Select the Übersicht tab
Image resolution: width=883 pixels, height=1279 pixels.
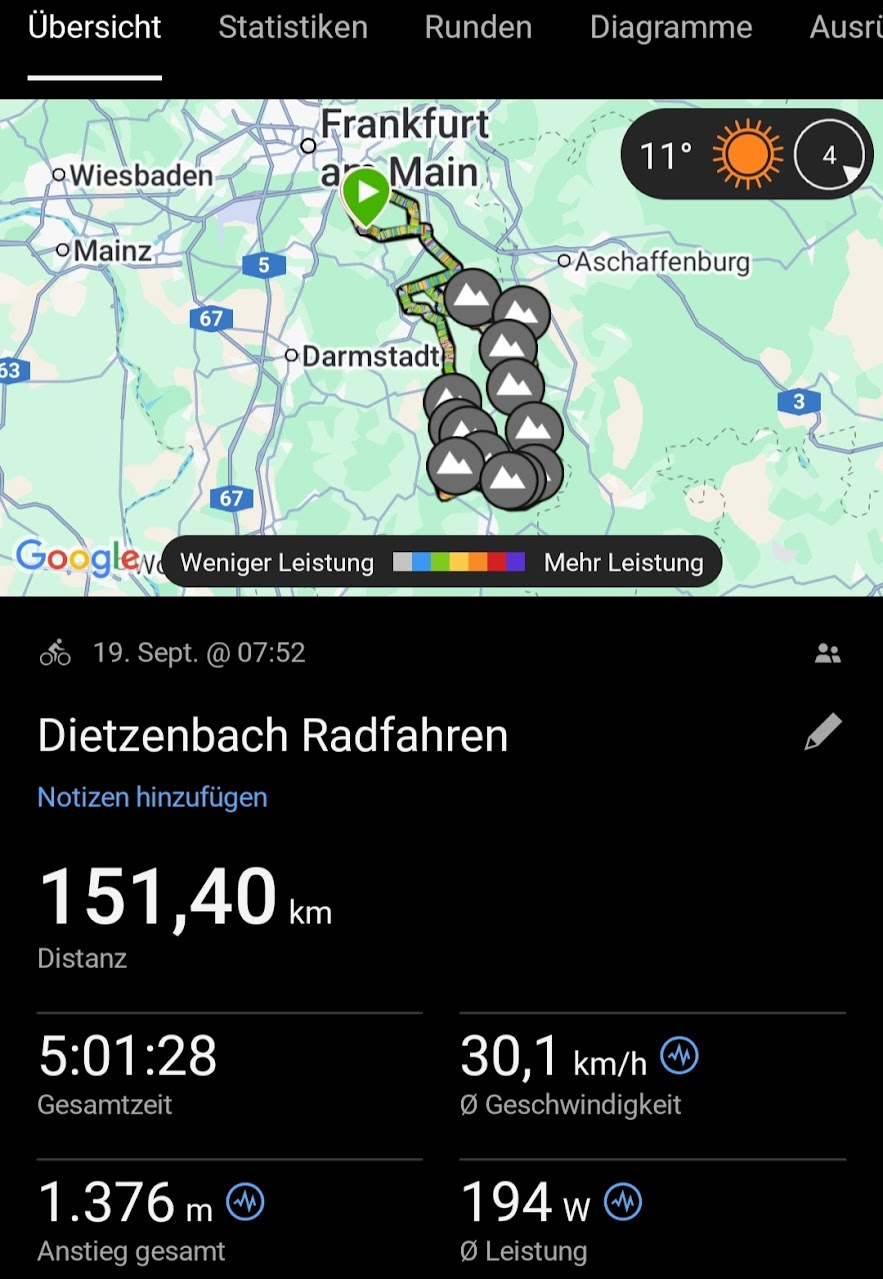[x=95, y=28]
